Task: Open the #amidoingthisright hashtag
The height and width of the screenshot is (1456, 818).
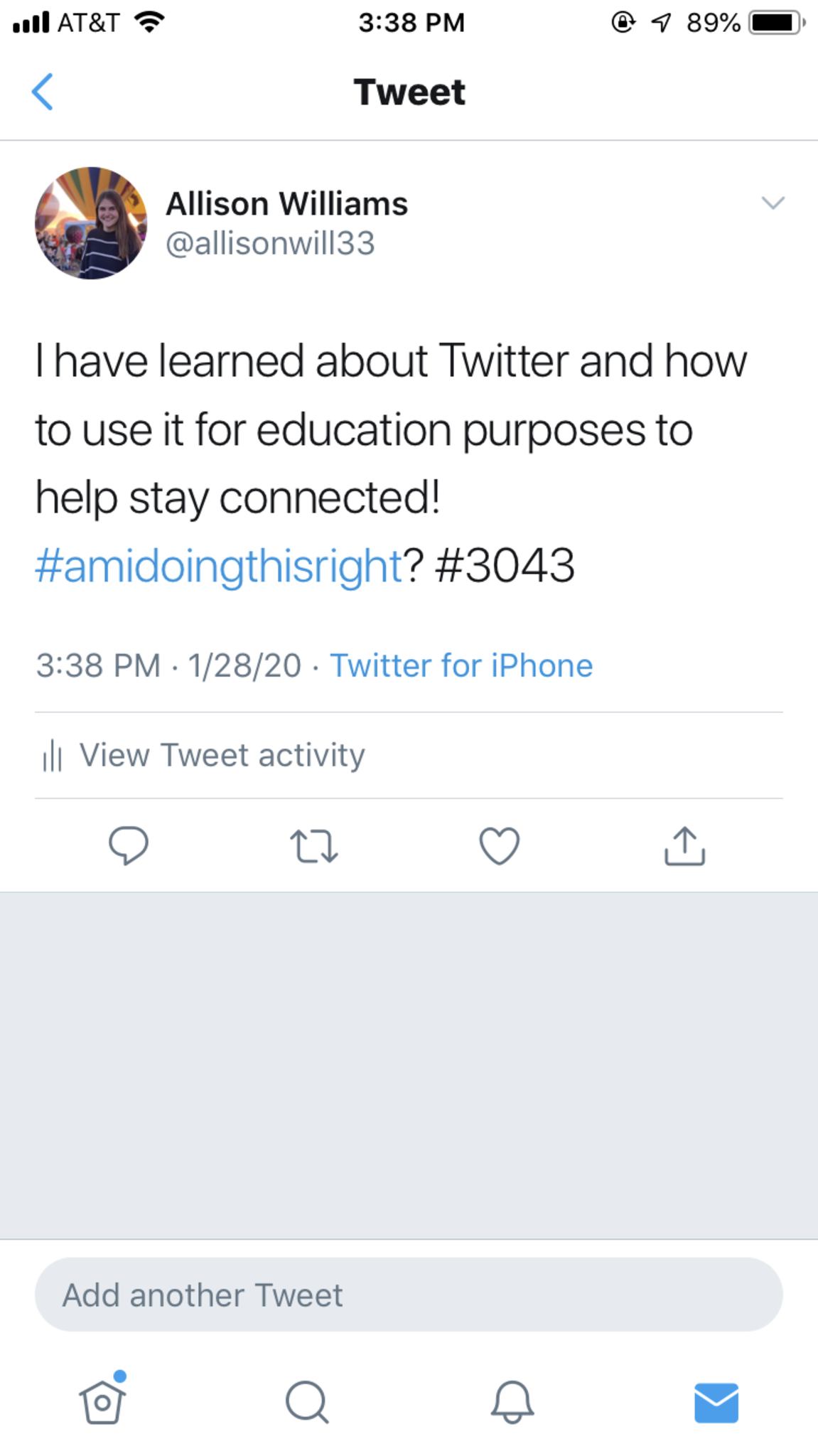Action: pyautogui.click(x=219, y=566)
